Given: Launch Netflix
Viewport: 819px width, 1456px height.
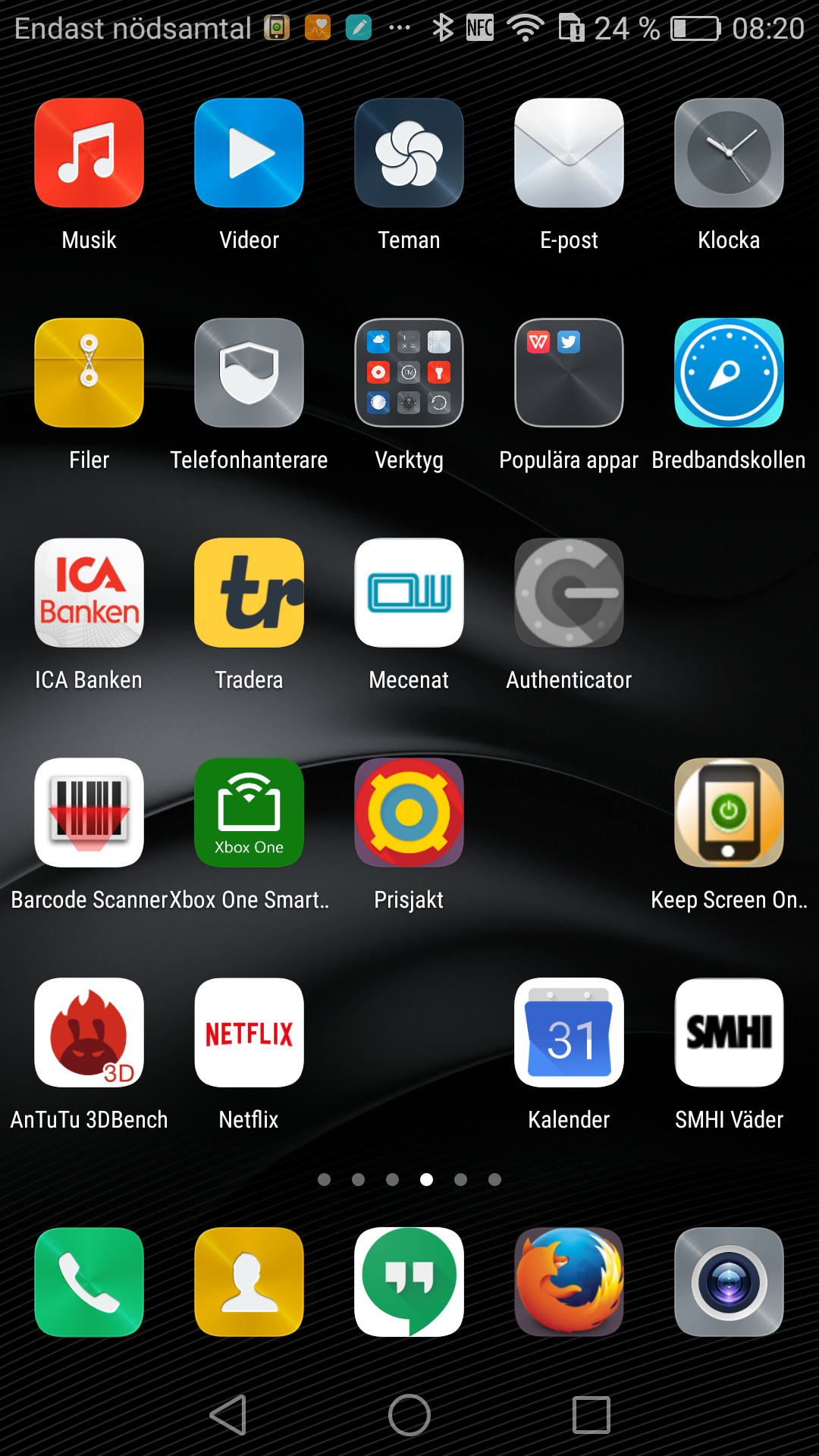Looking at the screenshot, I should click(x=249, y=1033).
